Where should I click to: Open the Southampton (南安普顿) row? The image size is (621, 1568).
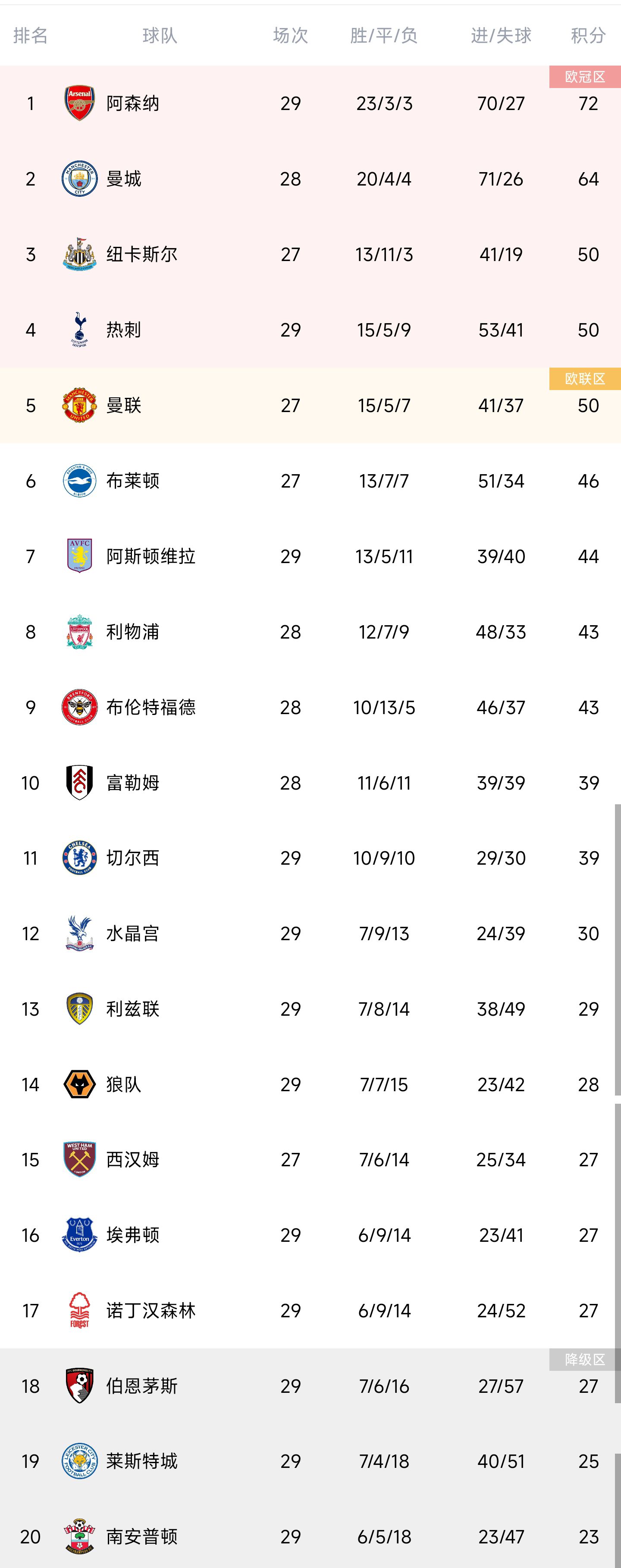pyautogui.click(x=141, y=1537)
